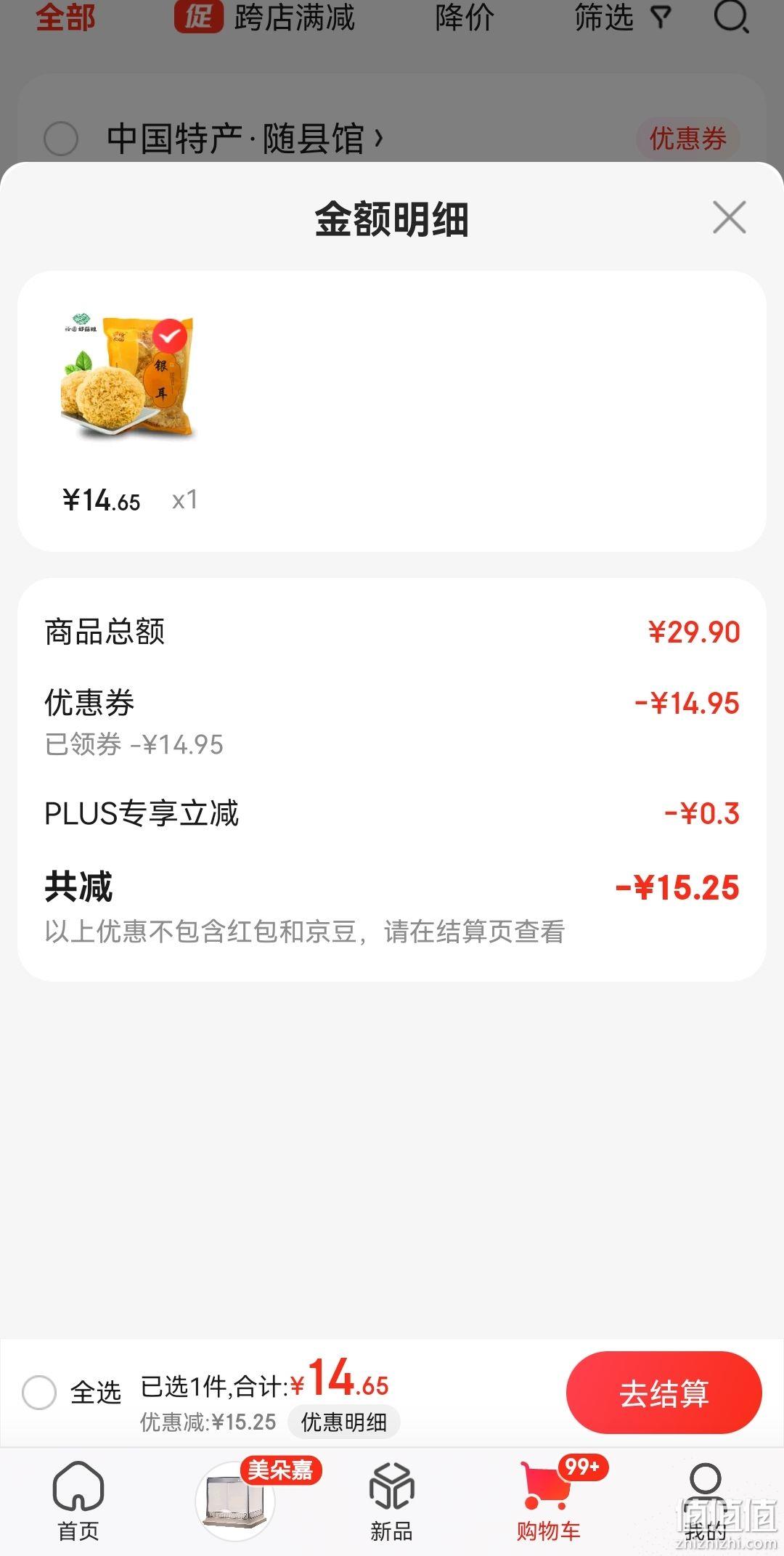Close the 金额明细 panel
The width and height of the screenshot is (784, 1556).
click(729, 218)
